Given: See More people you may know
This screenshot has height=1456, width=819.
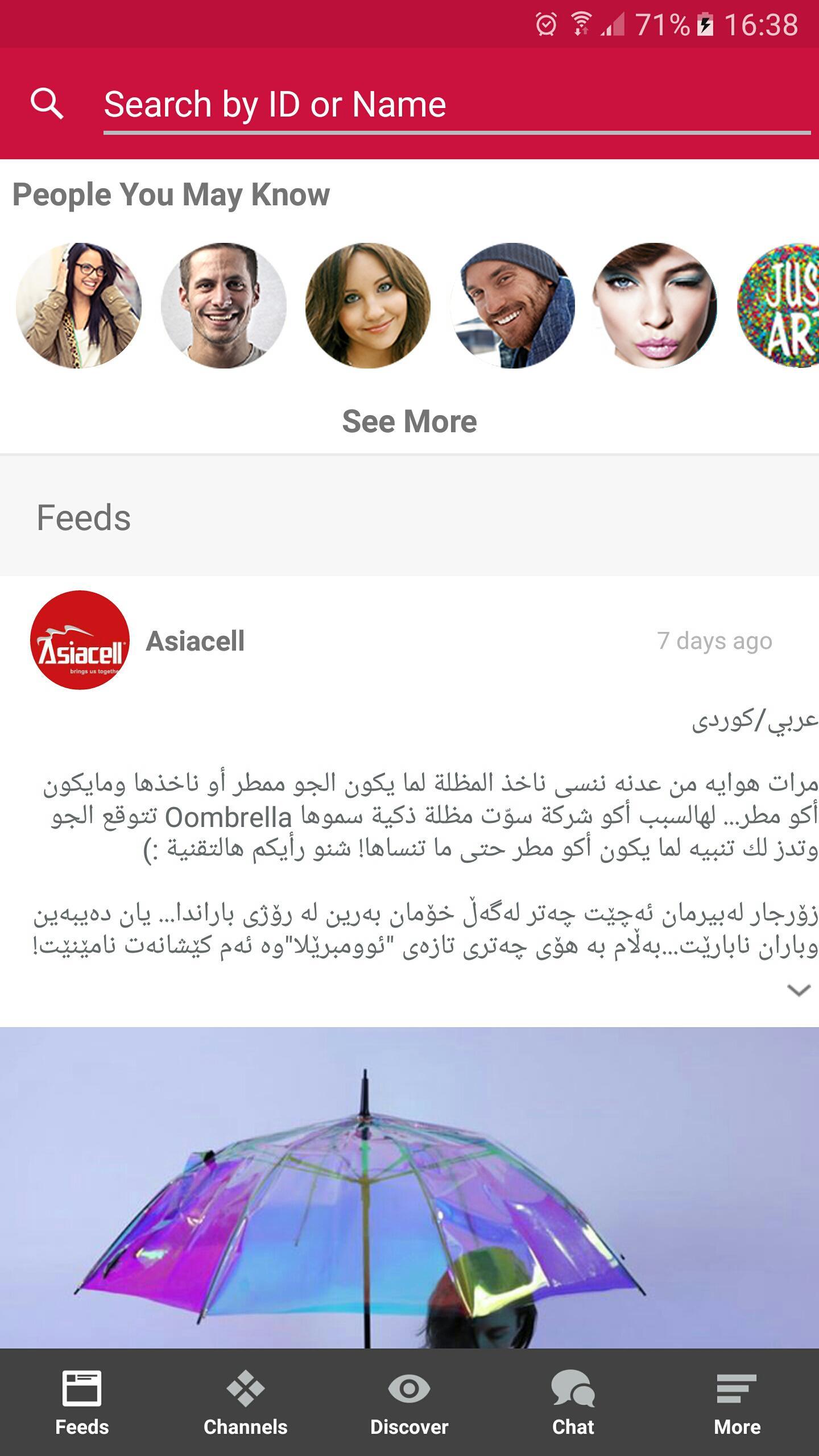Looking at the screenshot, I should click(x=409, y=421).
